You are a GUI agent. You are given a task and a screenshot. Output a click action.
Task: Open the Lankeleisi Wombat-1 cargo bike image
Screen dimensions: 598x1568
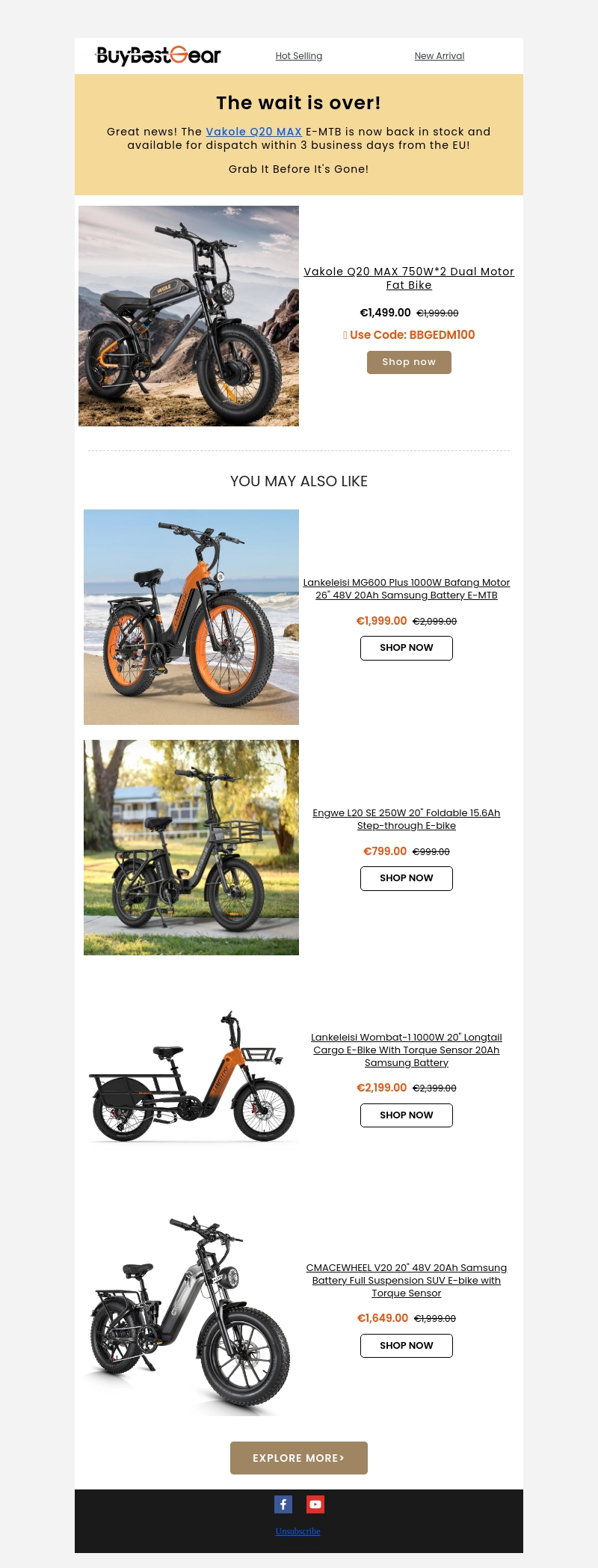pyautogui.click(x=191, y=1078)
